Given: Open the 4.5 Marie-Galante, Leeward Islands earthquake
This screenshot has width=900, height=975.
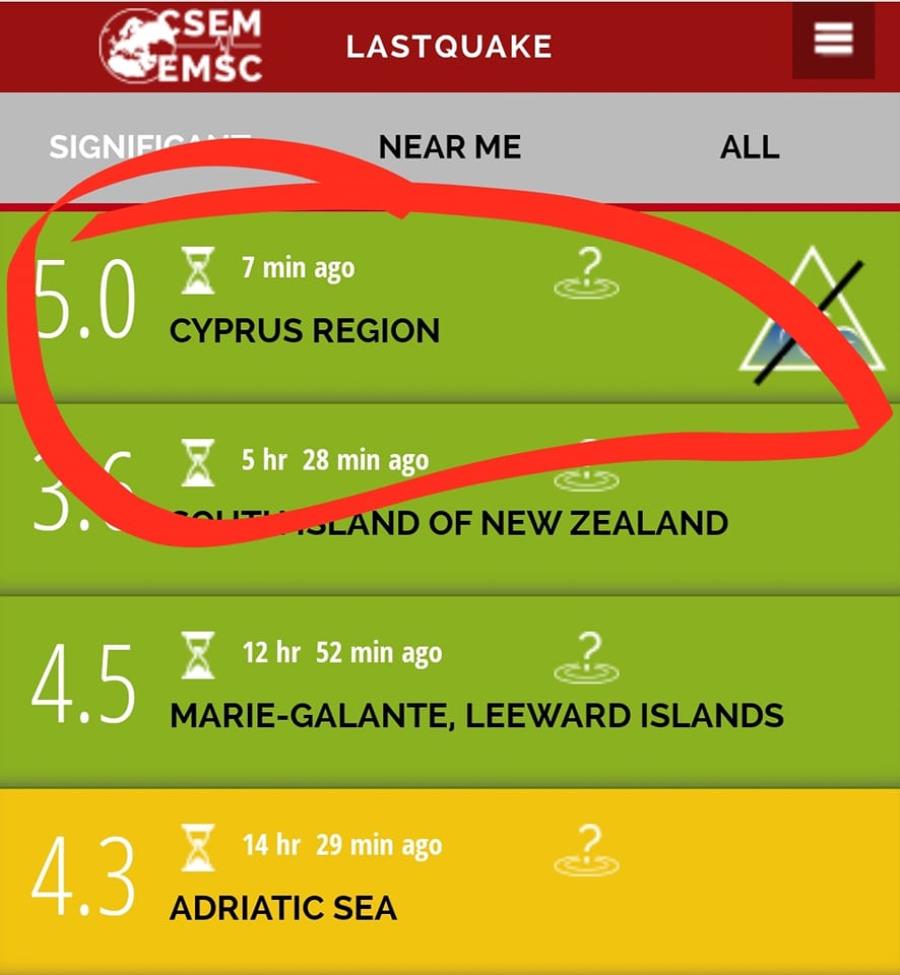Looking at the screenshot, I should (476, 715).
